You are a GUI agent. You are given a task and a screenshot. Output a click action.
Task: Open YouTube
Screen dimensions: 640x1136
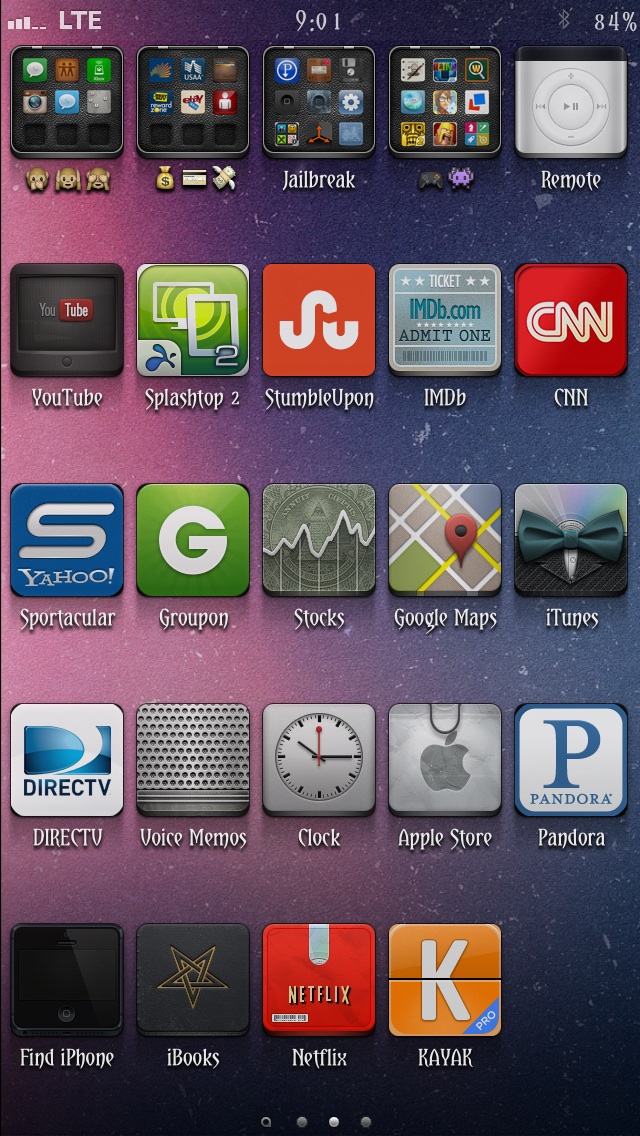point(67,320)
